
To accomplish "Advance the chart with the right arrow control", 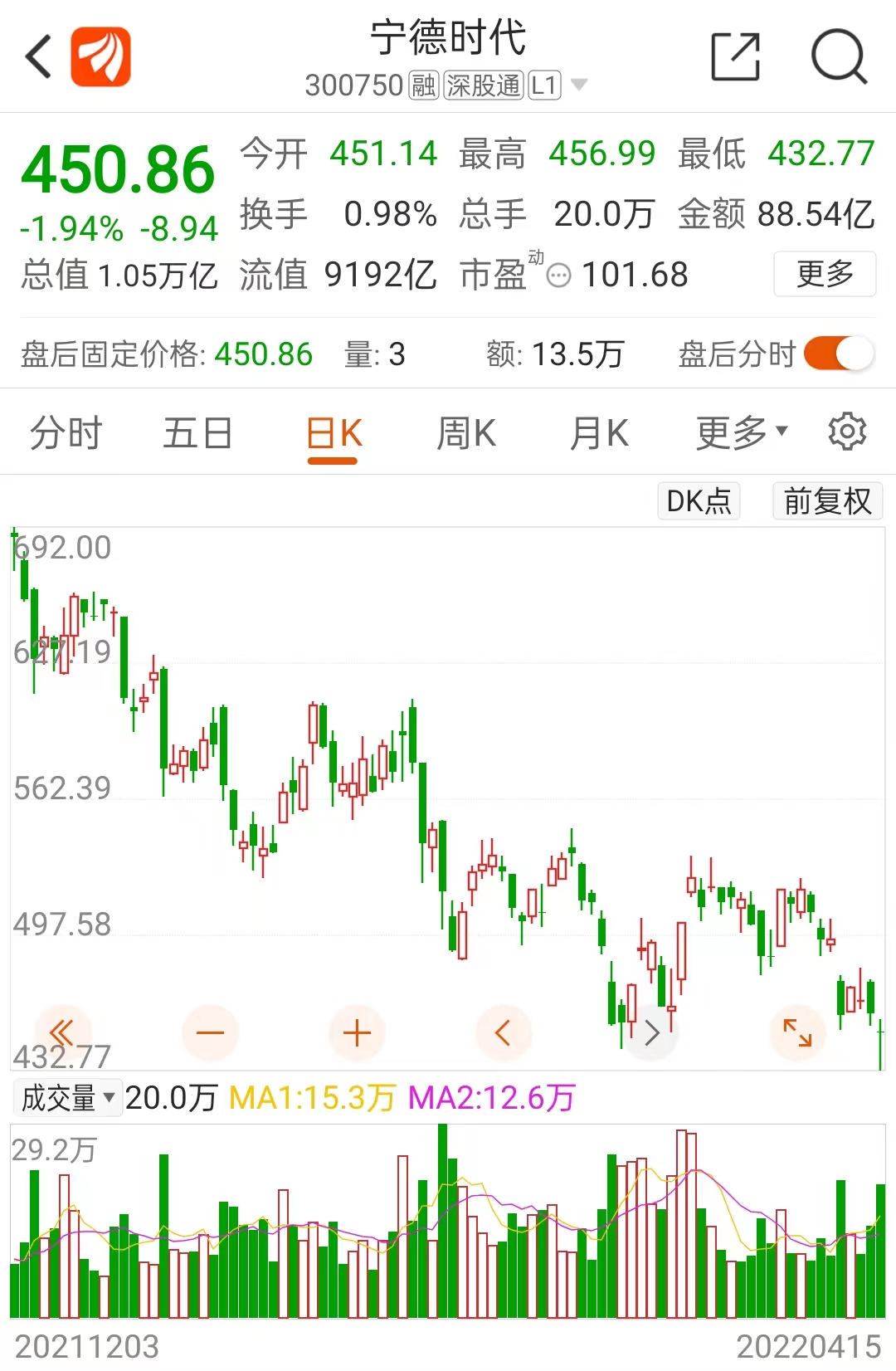I will point(651,1032).
